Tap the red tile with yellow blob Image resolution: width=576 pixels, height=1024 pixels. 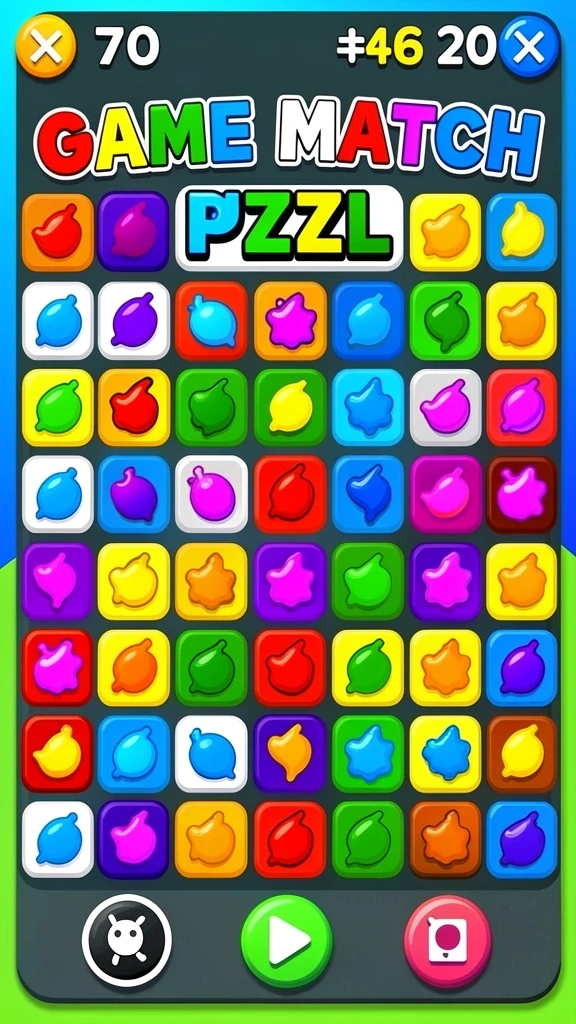[57, 754]
